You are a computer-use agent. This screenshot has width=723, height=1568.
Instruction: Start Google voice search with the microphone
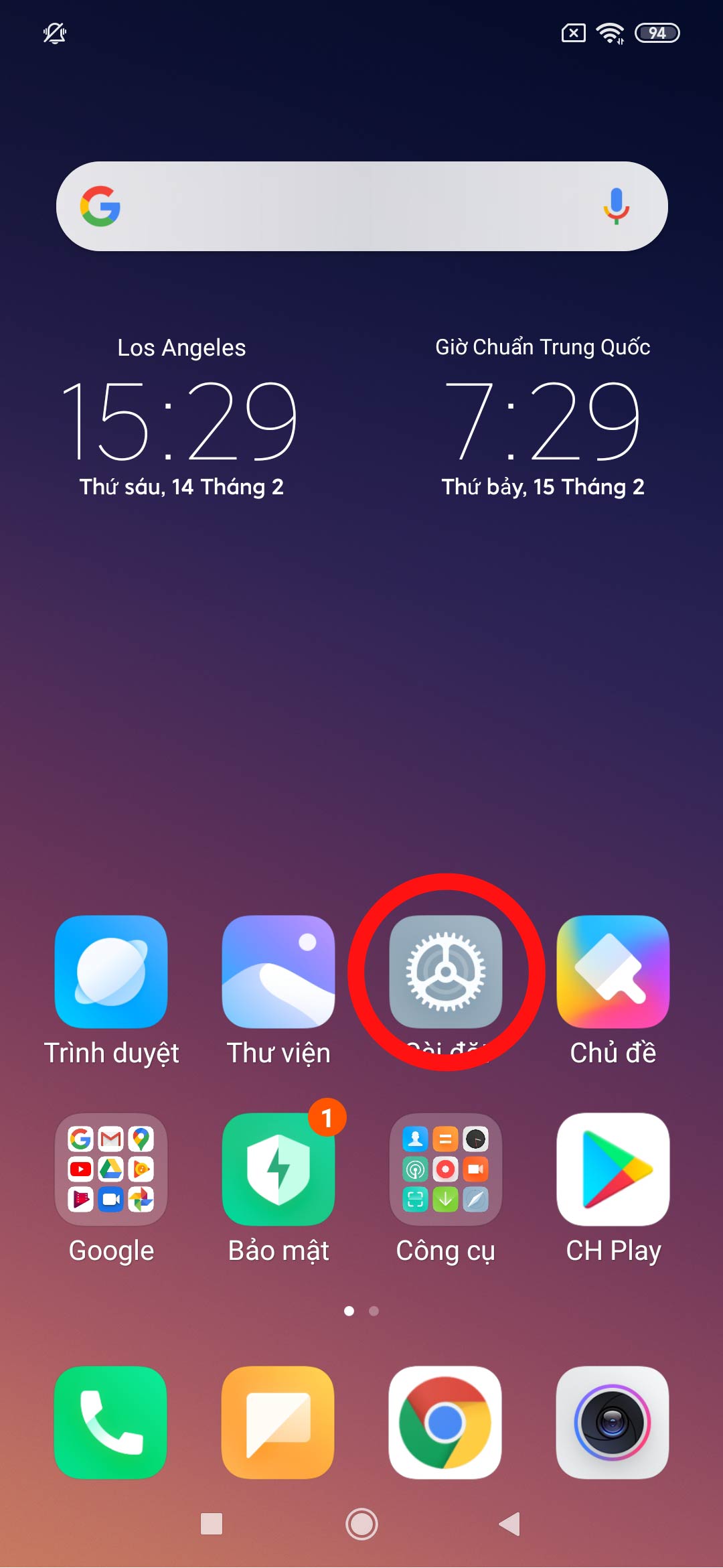(x=616, y=206)
